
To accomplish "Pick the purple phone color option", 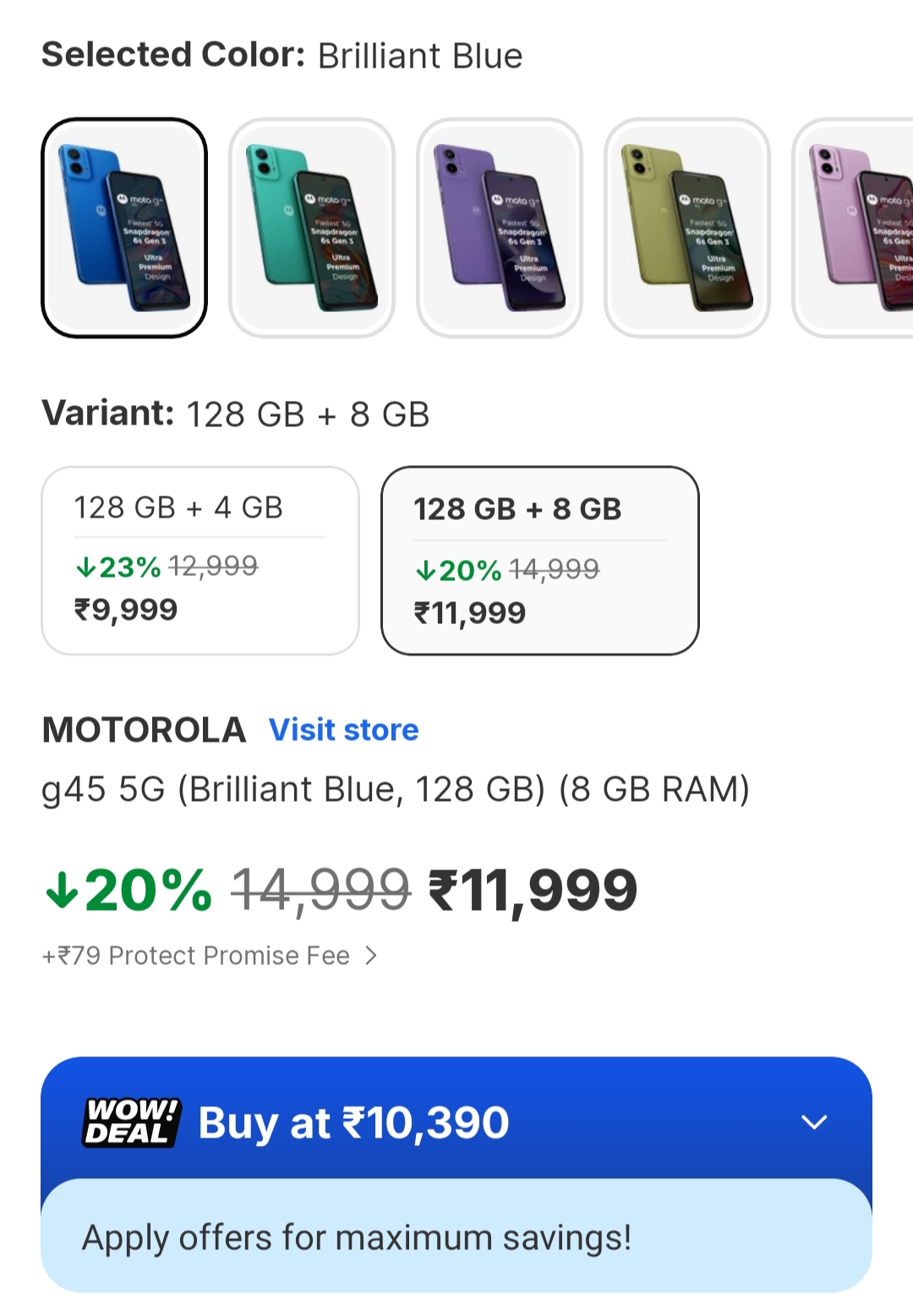I will (x=500, y=228).
